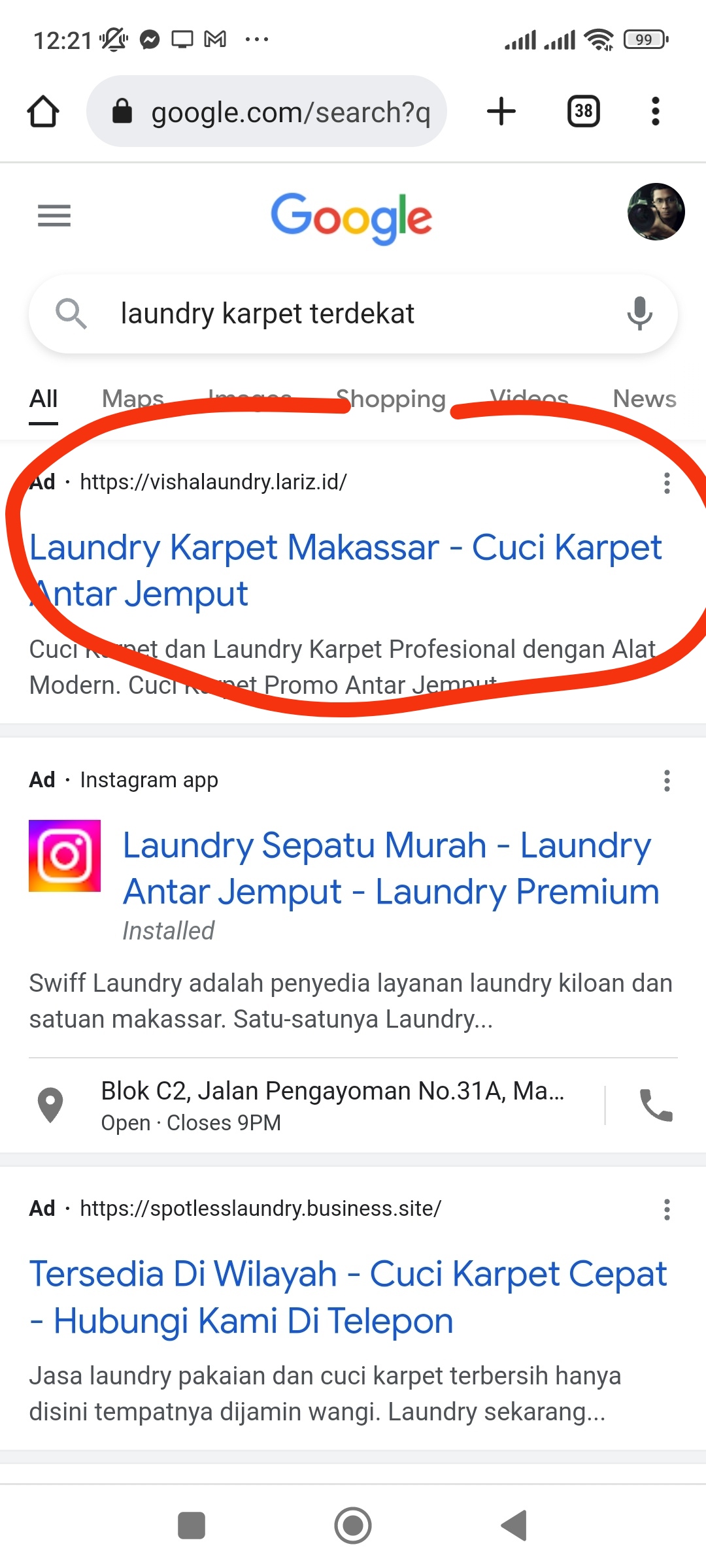Open options for the vishalaundry ad
Image resolution: width=706 pixels, height=1568 pixels.
(667, 483)
